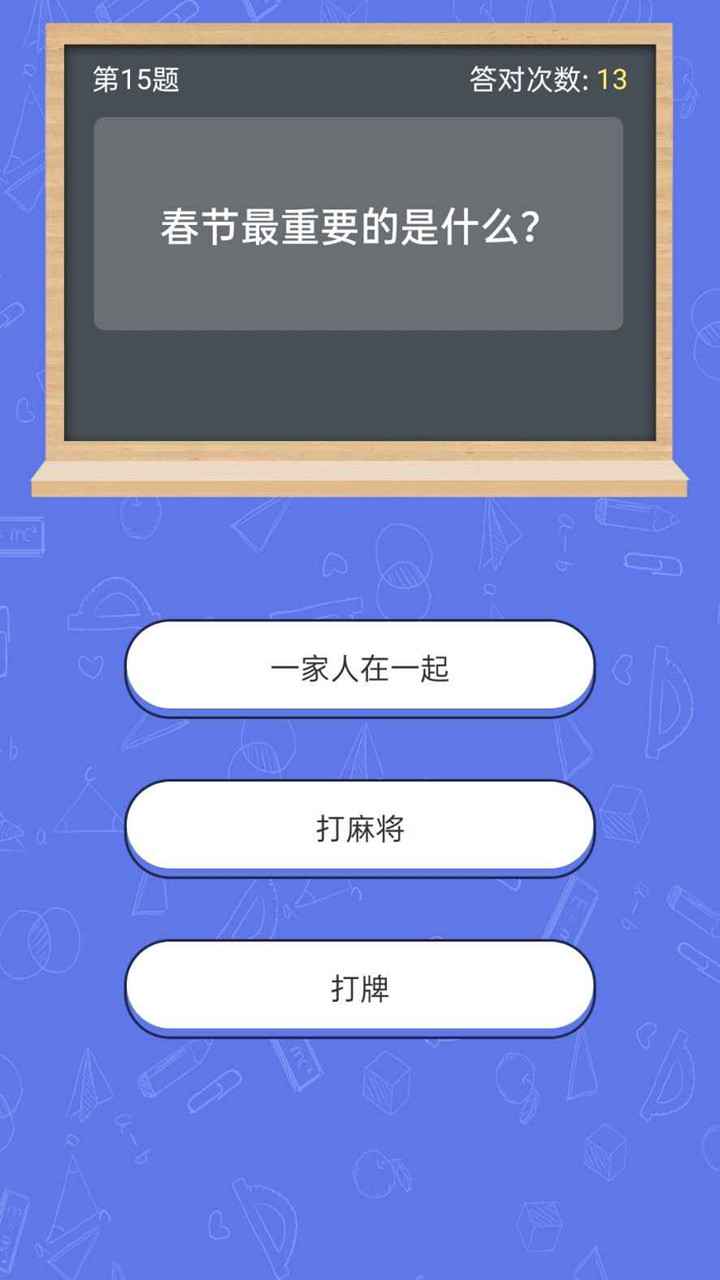
Task: Click the mc² formula doodle on the left
Action: point(18,532)
